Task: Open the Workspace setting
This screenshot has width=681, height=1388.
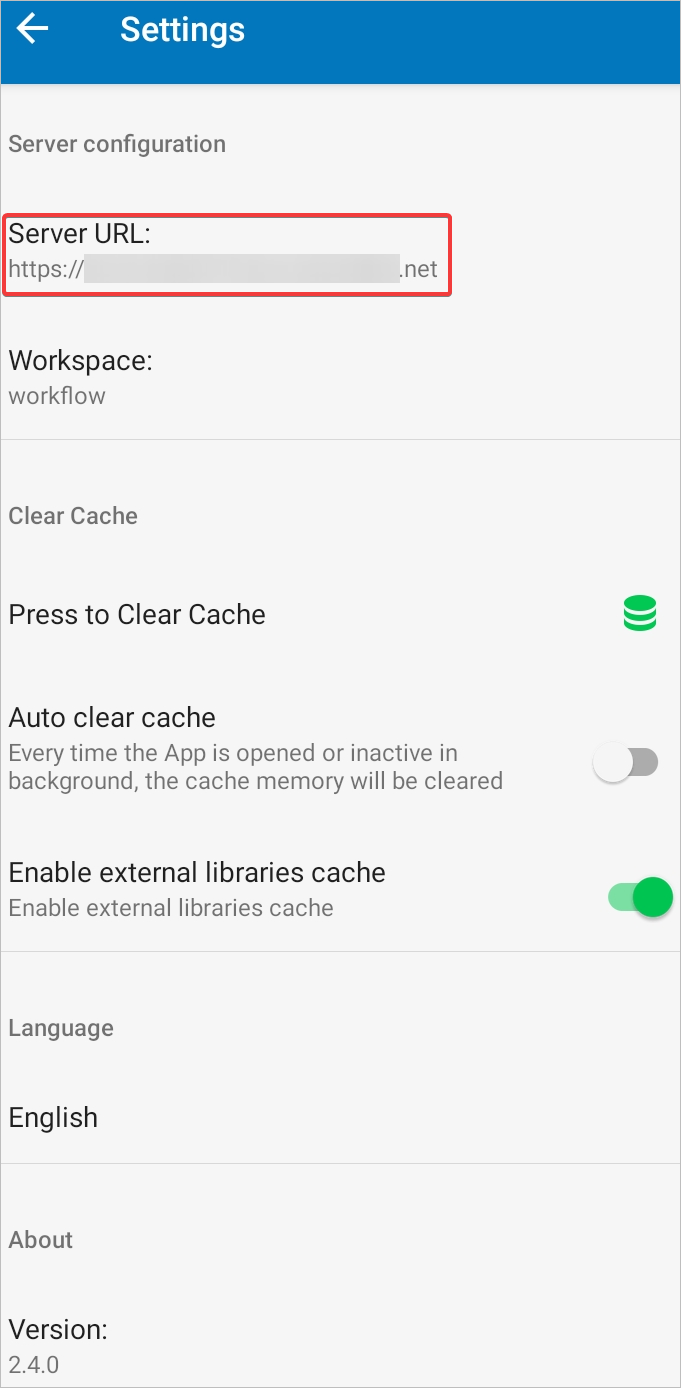Action: (x=80, y=377)
